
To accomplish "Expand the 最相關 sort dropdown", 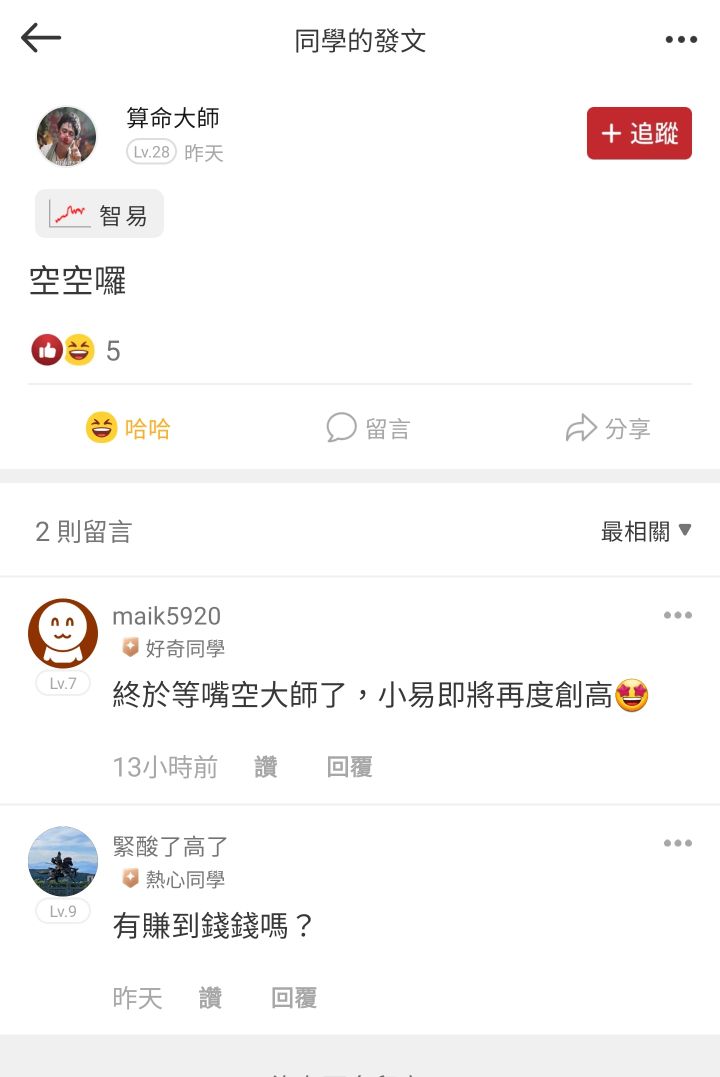I will pyautogui.click(x=646, y=531).
